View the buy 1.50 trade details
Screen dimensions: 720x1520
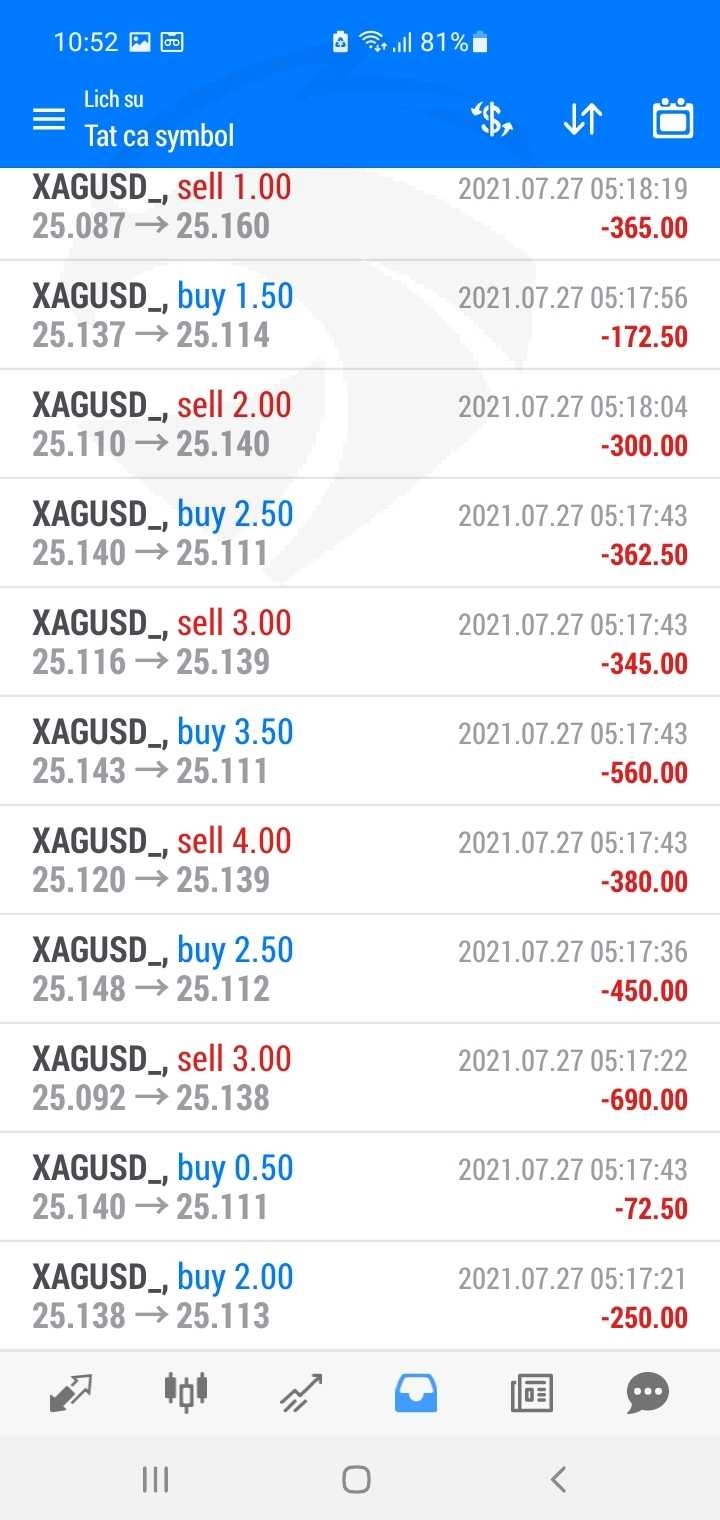[x=360, y=315]
